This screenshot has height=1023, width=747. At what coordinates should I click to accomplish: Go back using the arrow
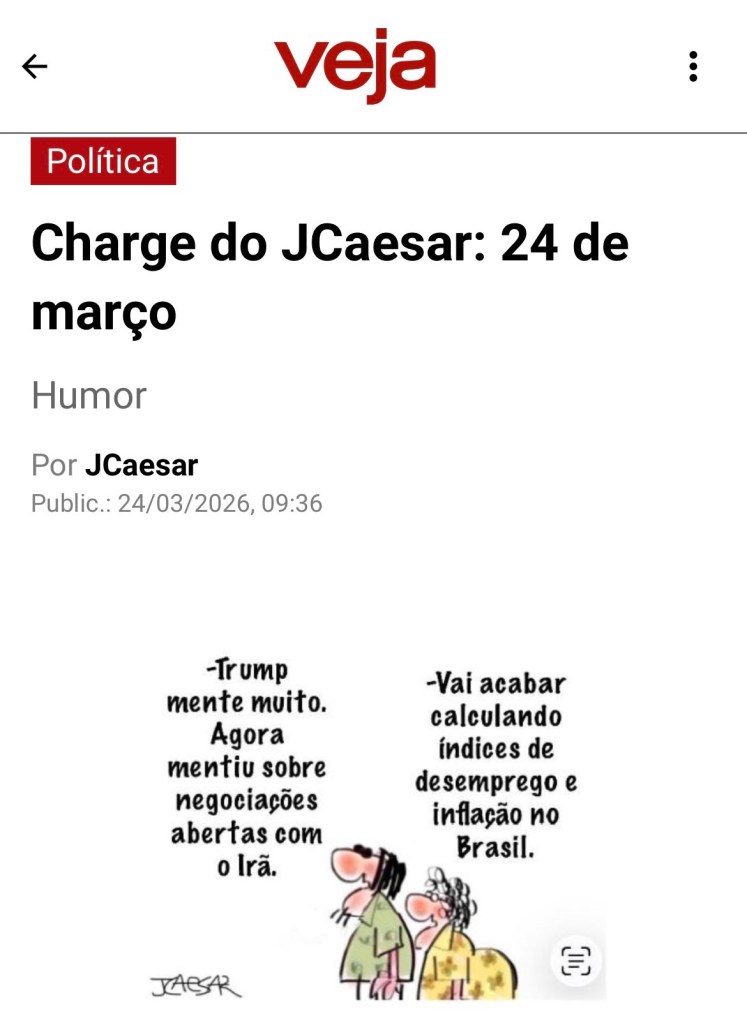point(35,67)
